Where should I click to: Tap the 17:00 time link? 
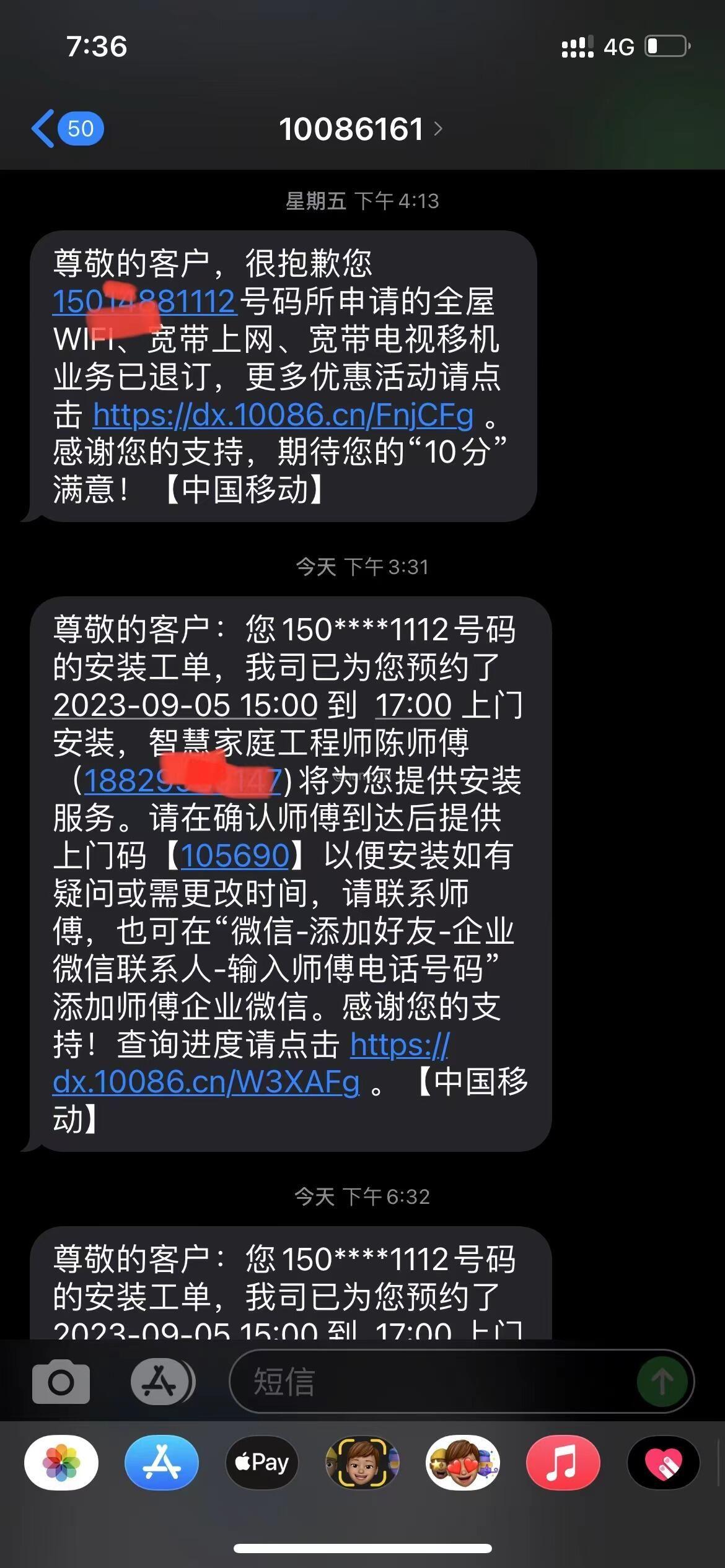(413, 705)
